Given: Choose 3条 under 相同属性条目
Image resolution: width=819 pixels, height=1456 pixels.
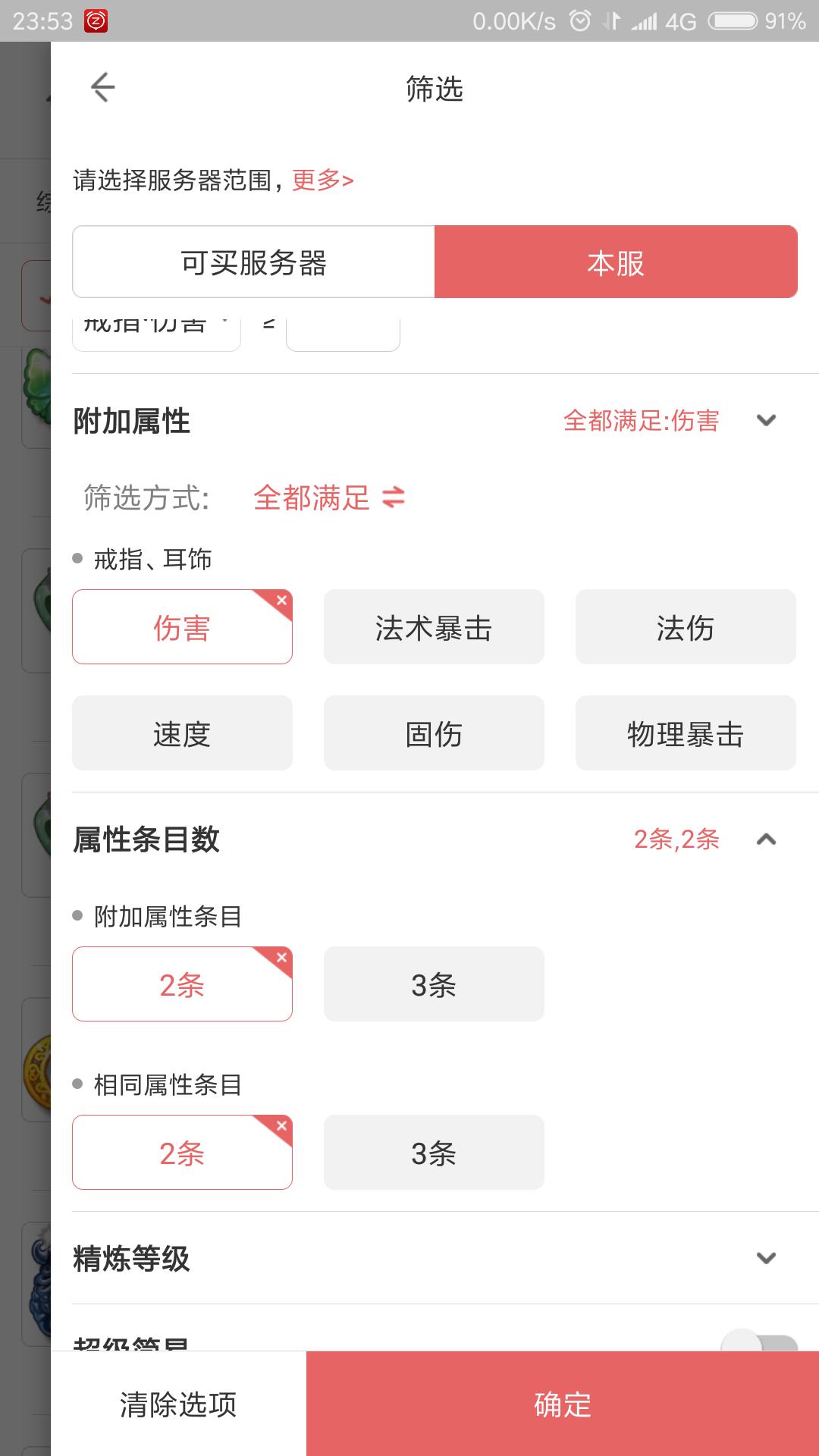Looking at the screenshot, I should 434,1153.
